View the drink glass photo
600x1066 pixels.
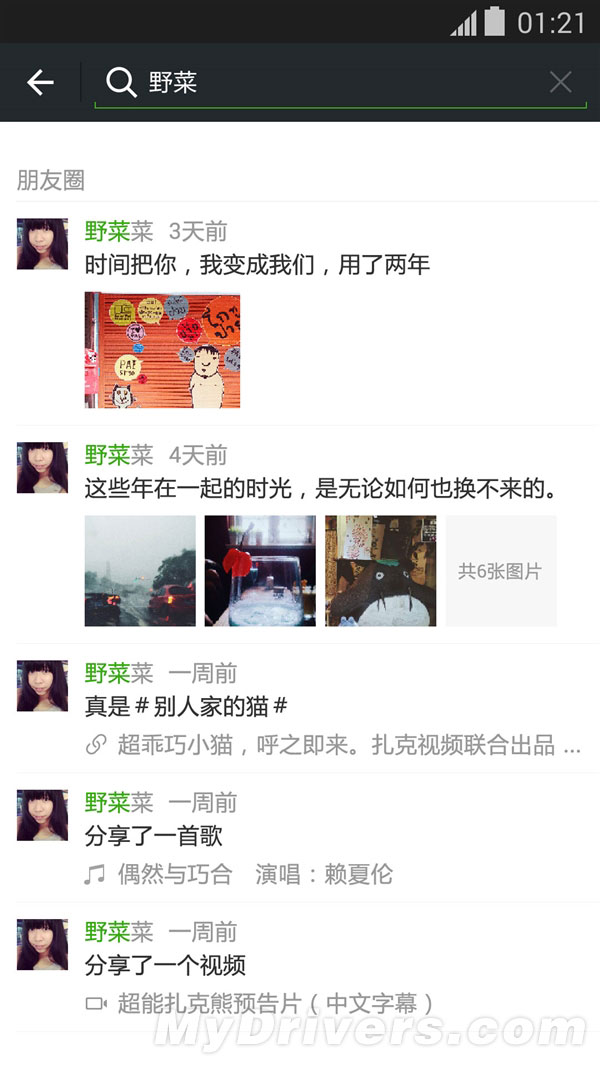[x=260, y=571]
